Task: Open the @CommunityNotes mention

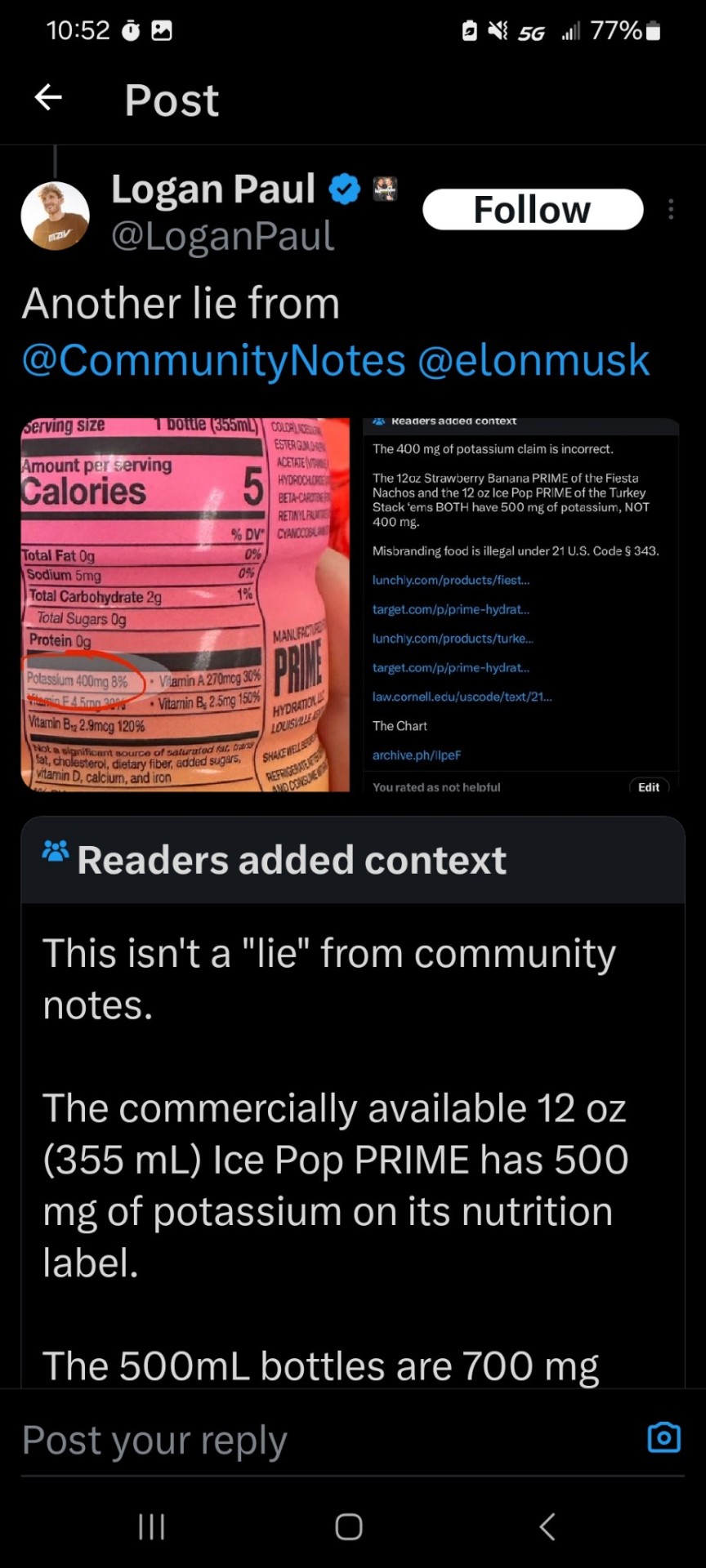Action: point(213,360)
